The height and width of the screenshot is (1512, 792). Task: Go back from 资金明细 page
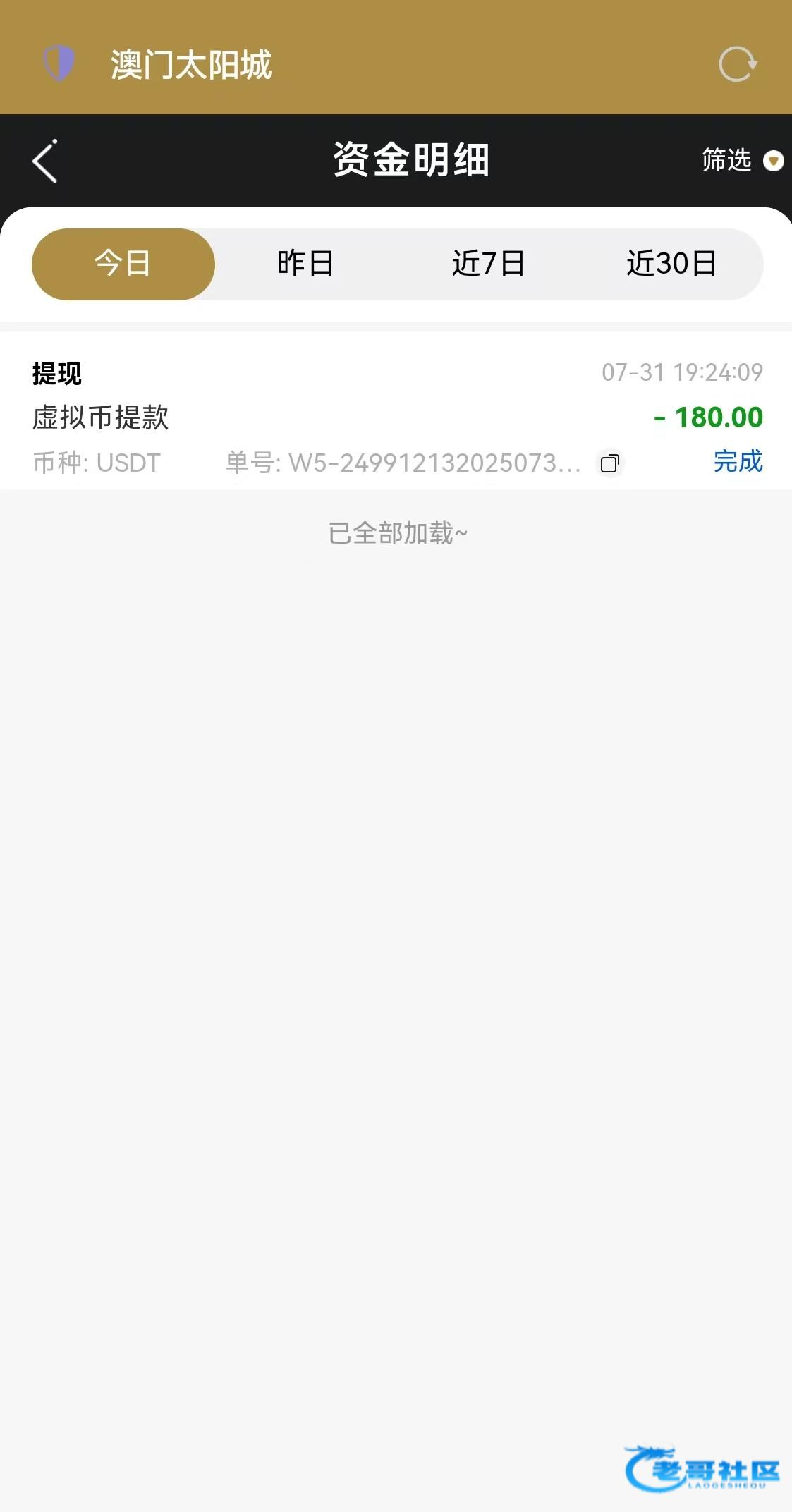point(45,161)
